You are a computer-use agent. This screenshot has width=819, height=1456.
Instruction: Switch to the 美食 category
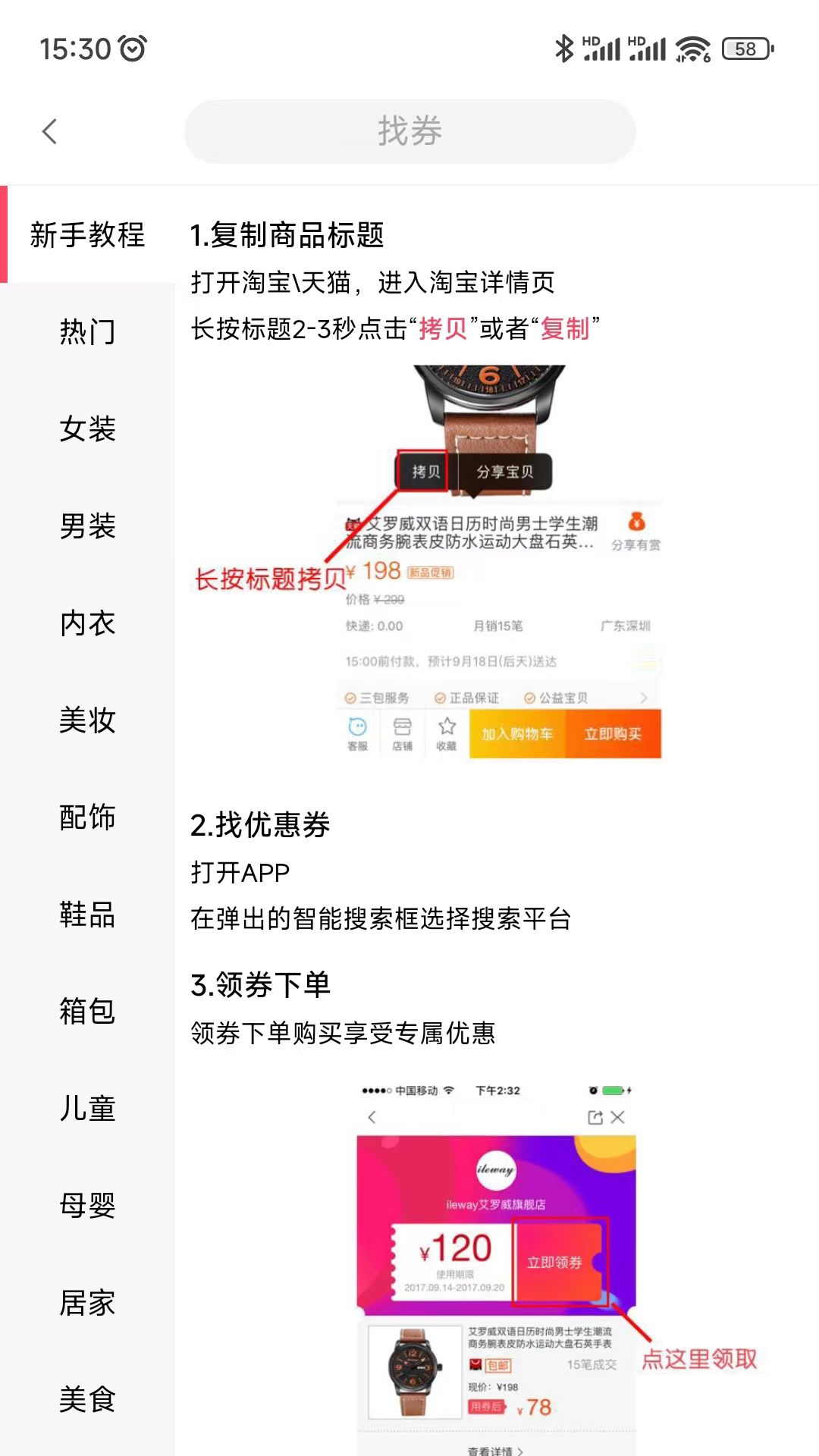87,1399
